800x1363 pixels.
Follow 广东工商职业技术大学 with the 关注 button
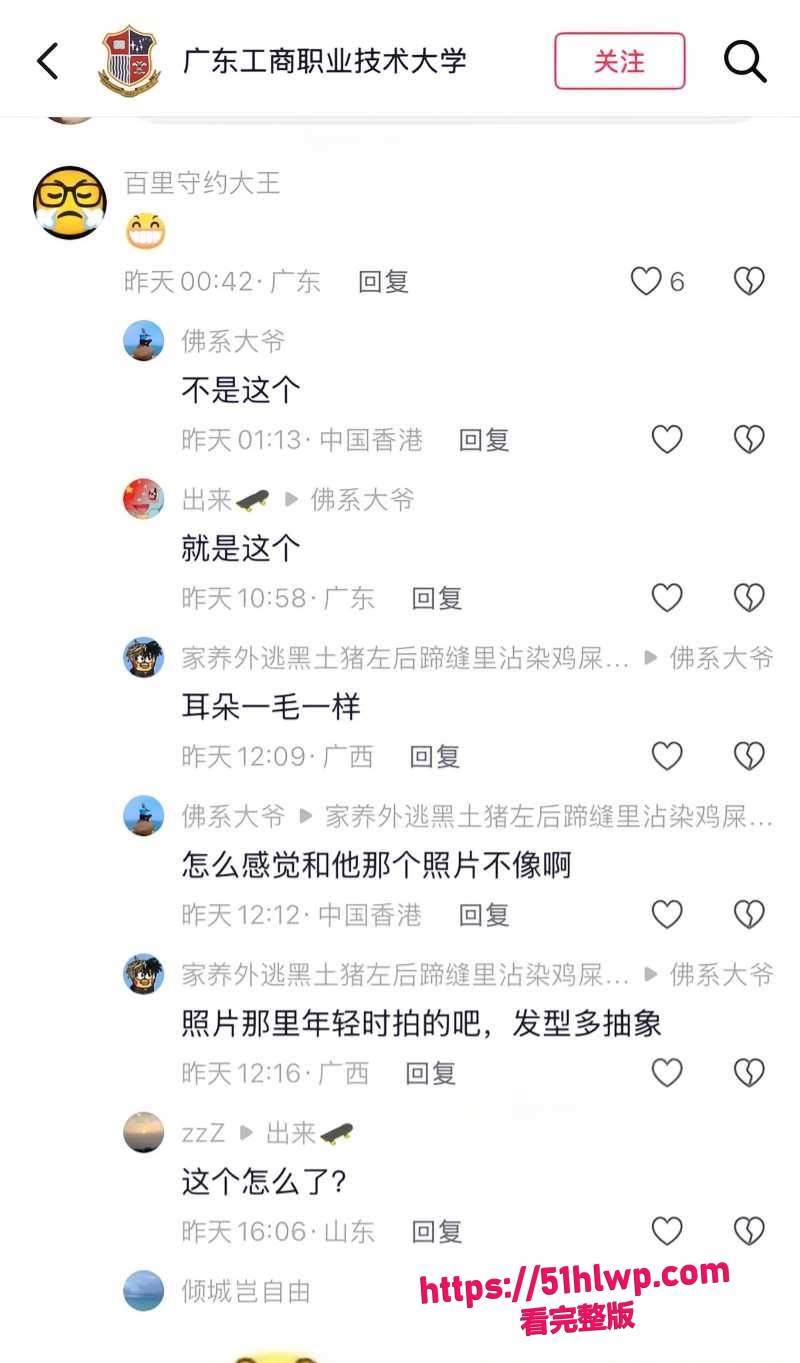[620, 61]
